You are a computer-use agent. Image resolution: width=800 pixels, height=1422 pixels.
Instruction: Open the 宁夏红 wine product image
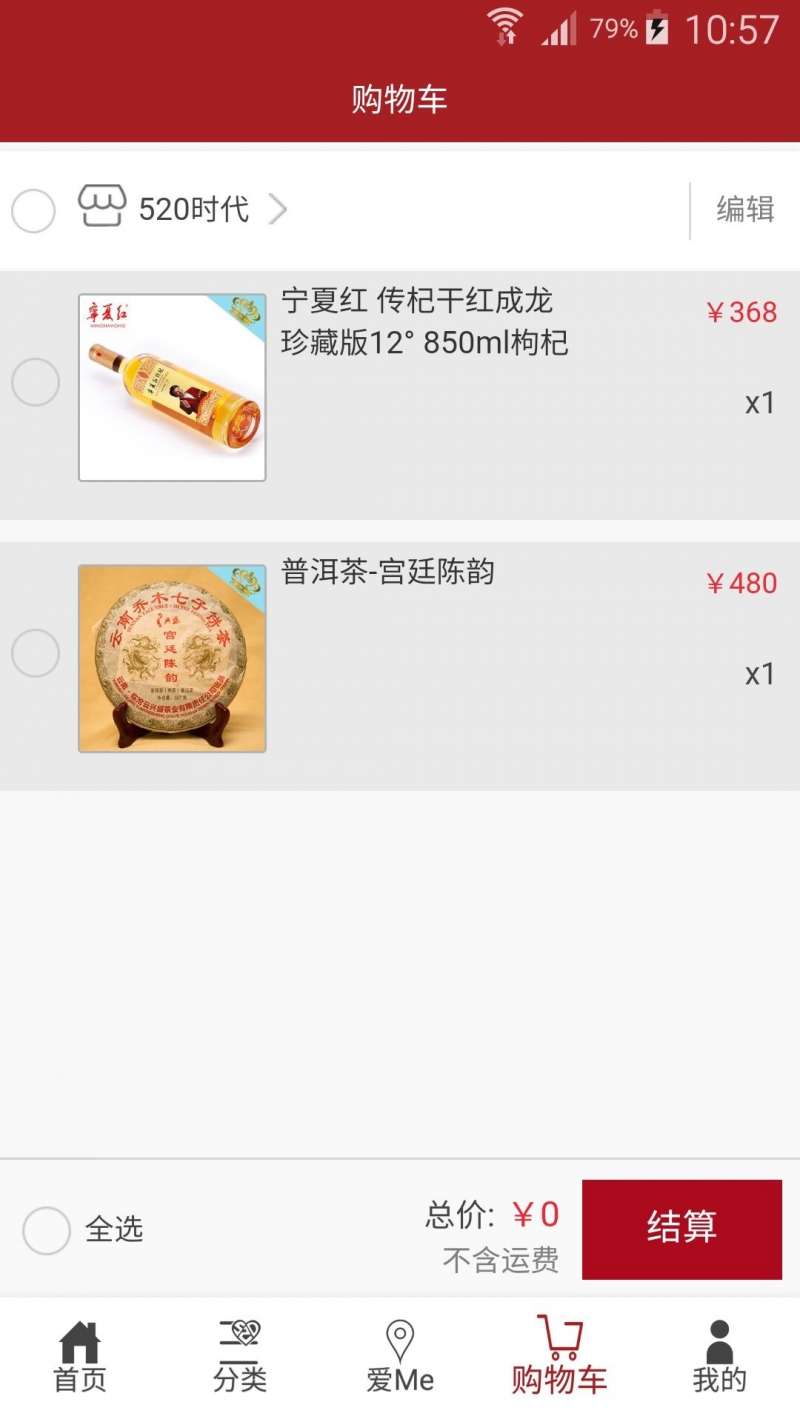[x=172, y=388]
